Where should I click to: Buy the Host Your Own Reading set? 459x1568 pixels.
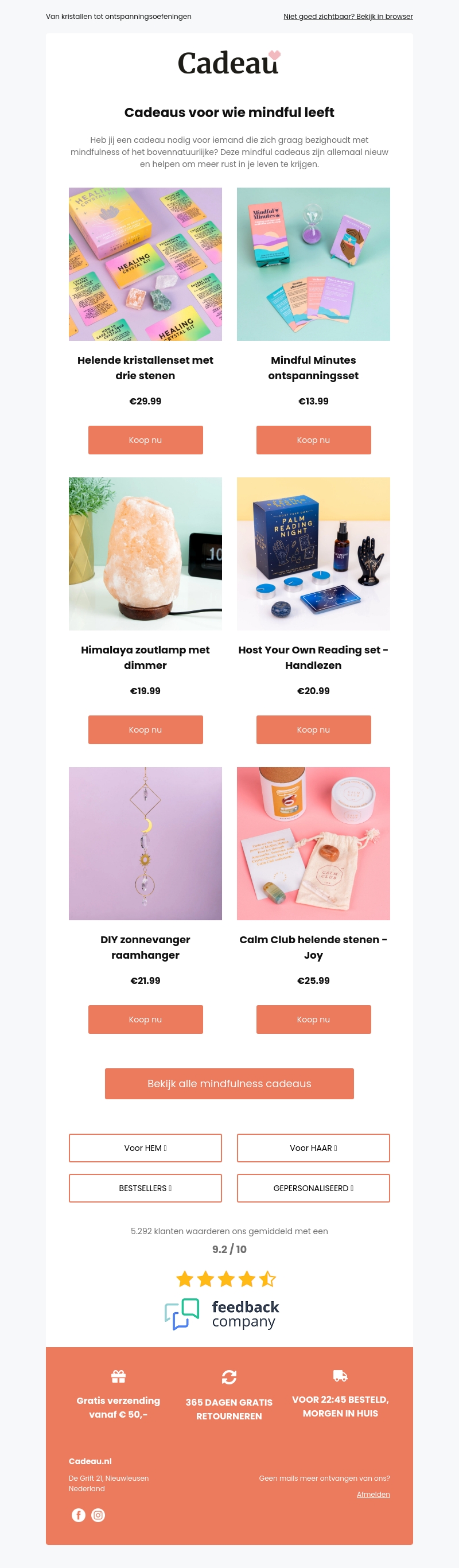(x=313, y=729)
